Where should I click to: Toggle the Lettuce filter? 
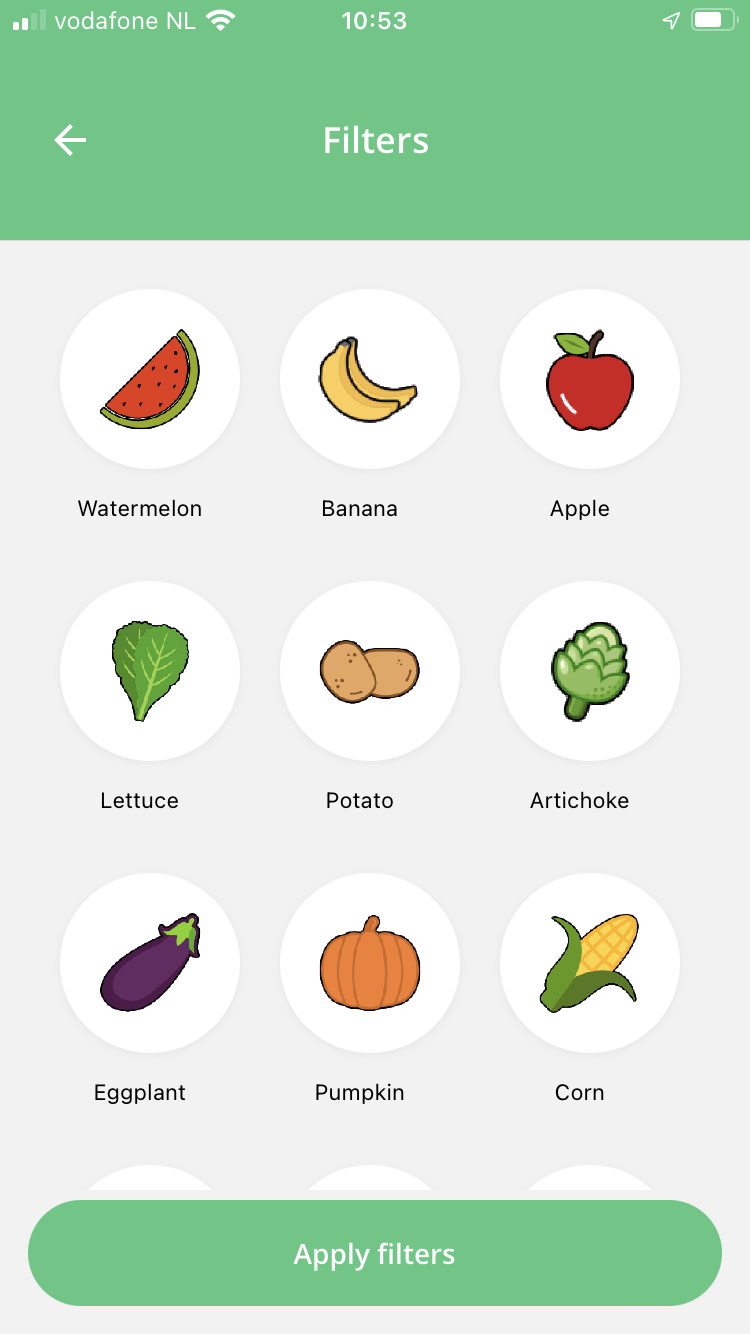(150, 671)
